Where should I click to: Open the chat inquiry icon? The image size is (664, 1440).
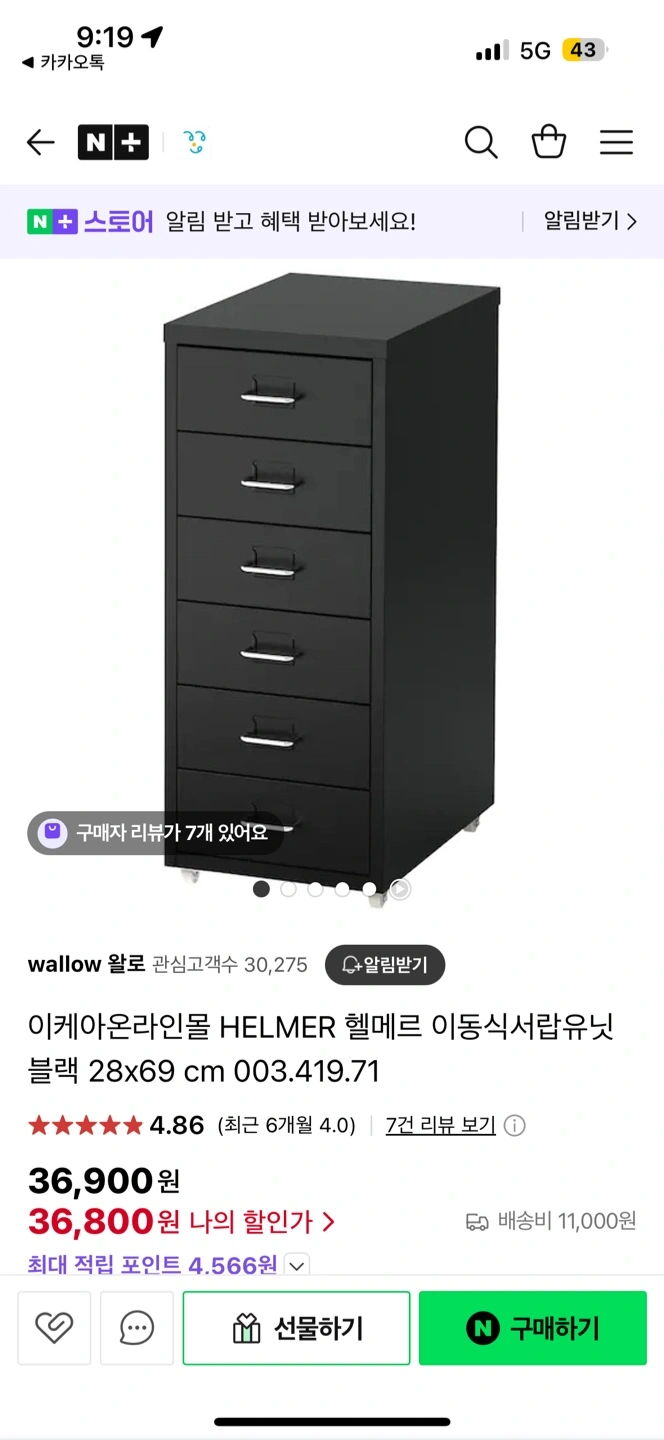137,1328
